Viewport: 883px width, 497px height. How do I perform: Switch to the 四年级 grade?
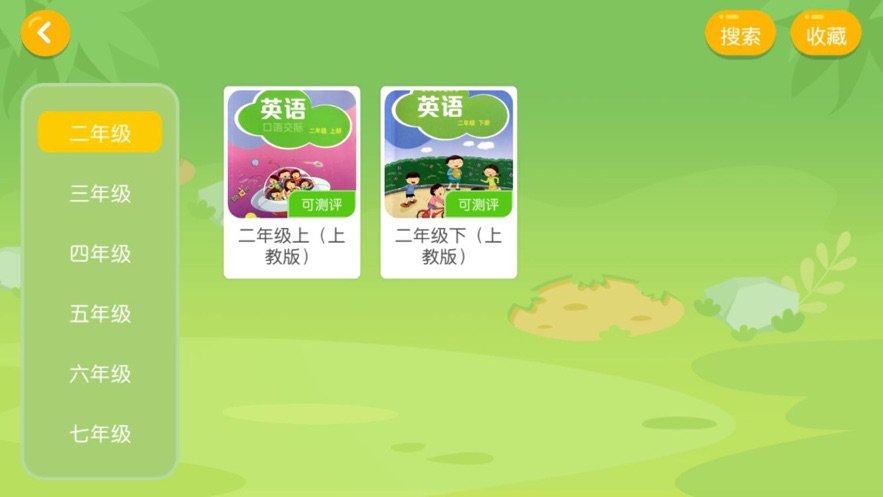100,254
